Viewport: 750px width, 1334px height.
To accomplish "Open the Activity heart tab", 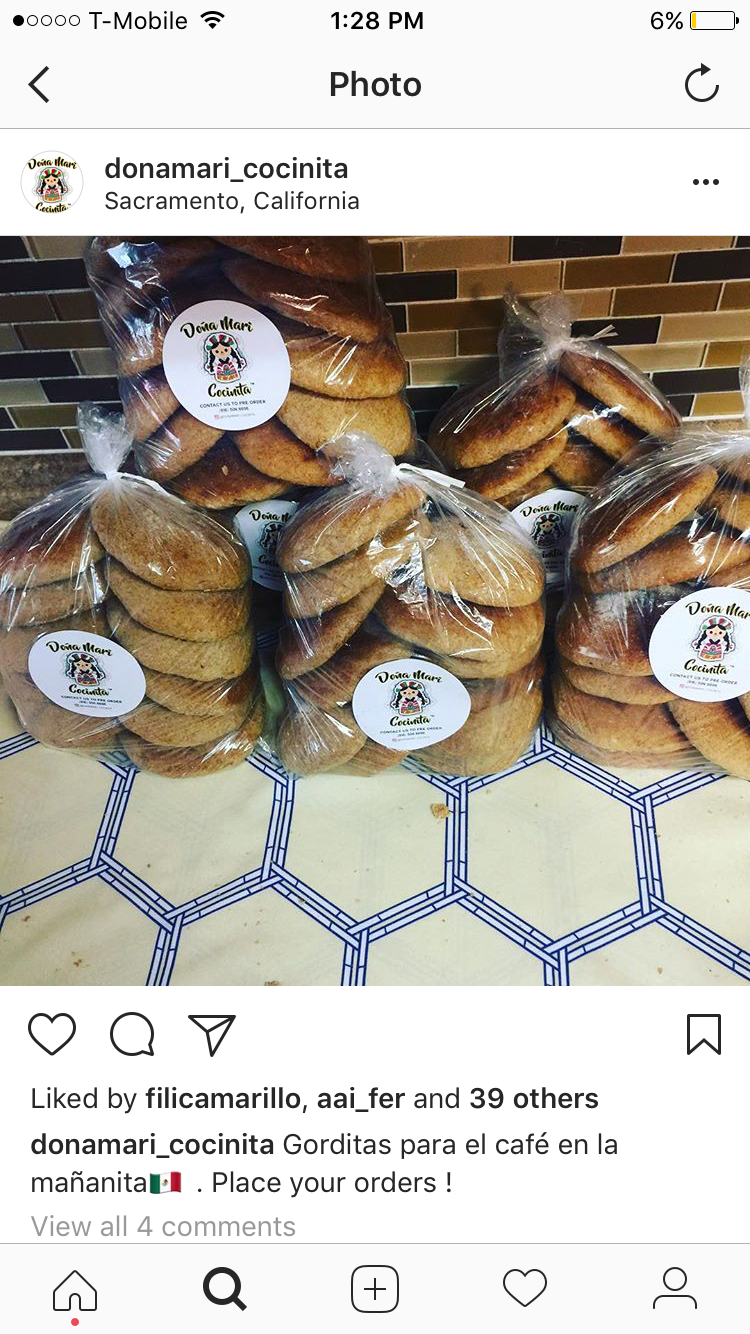I will (x=525, y=1288).
